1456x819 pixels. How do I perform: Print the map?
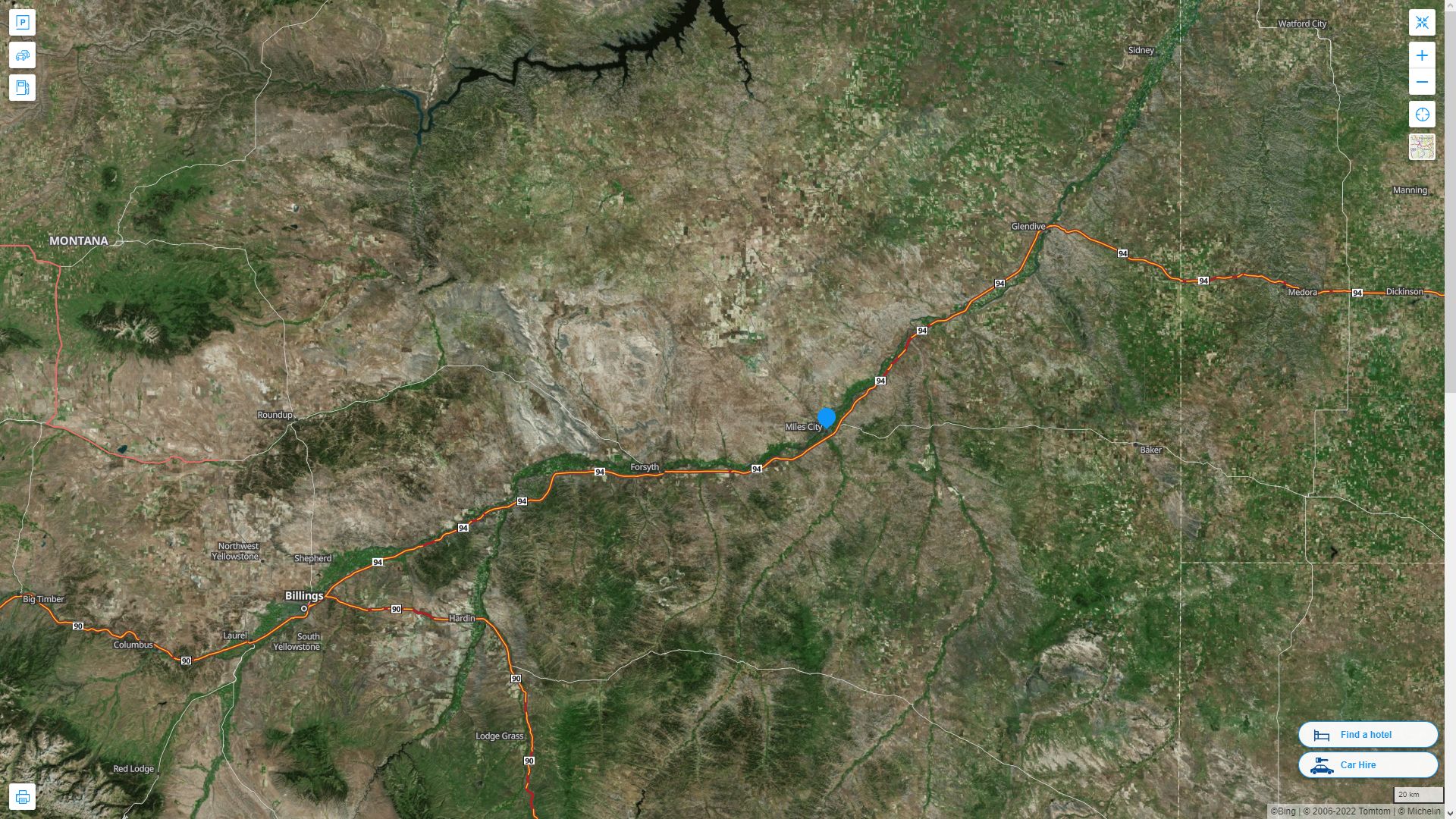pyautogui.click(x=22, y=797)
